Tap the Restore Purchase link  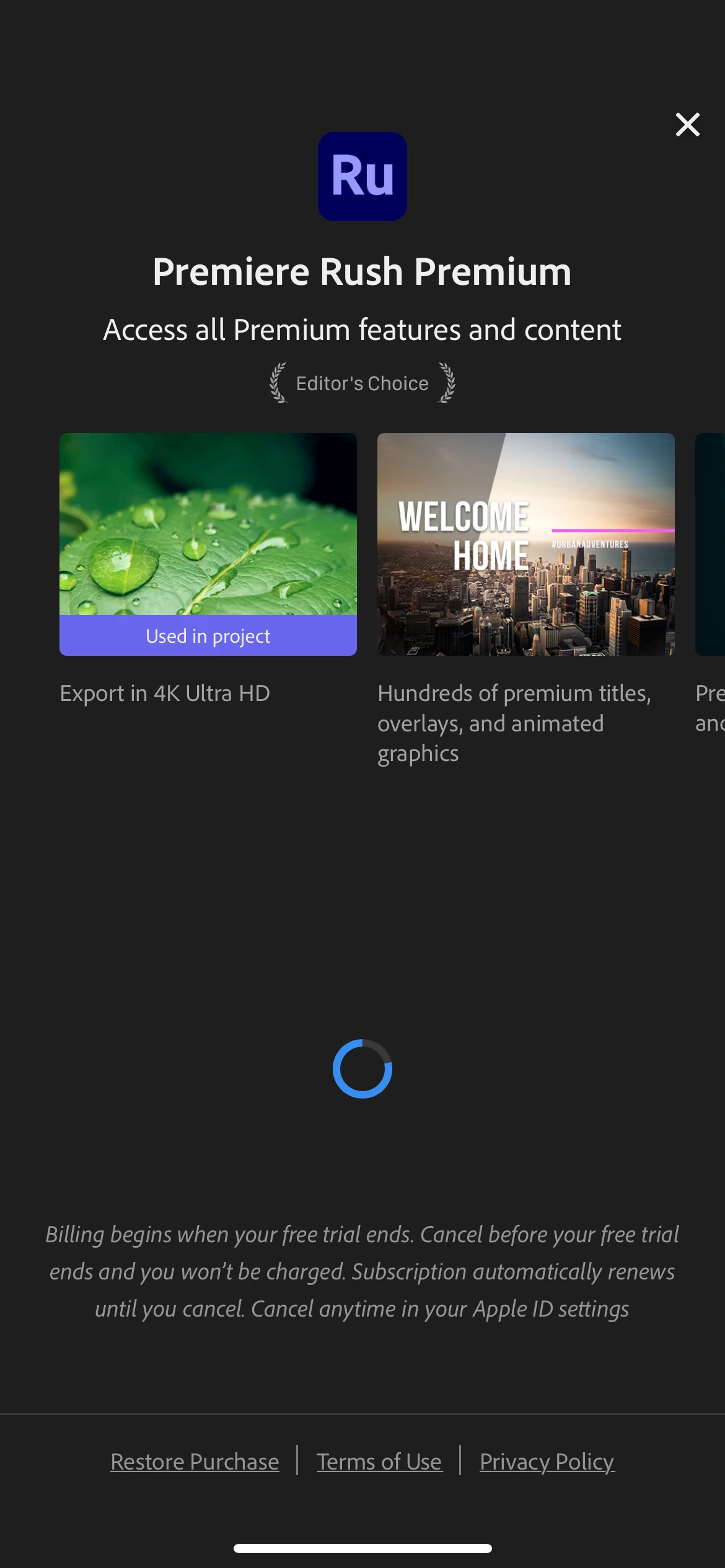(x=195, y=1461)
